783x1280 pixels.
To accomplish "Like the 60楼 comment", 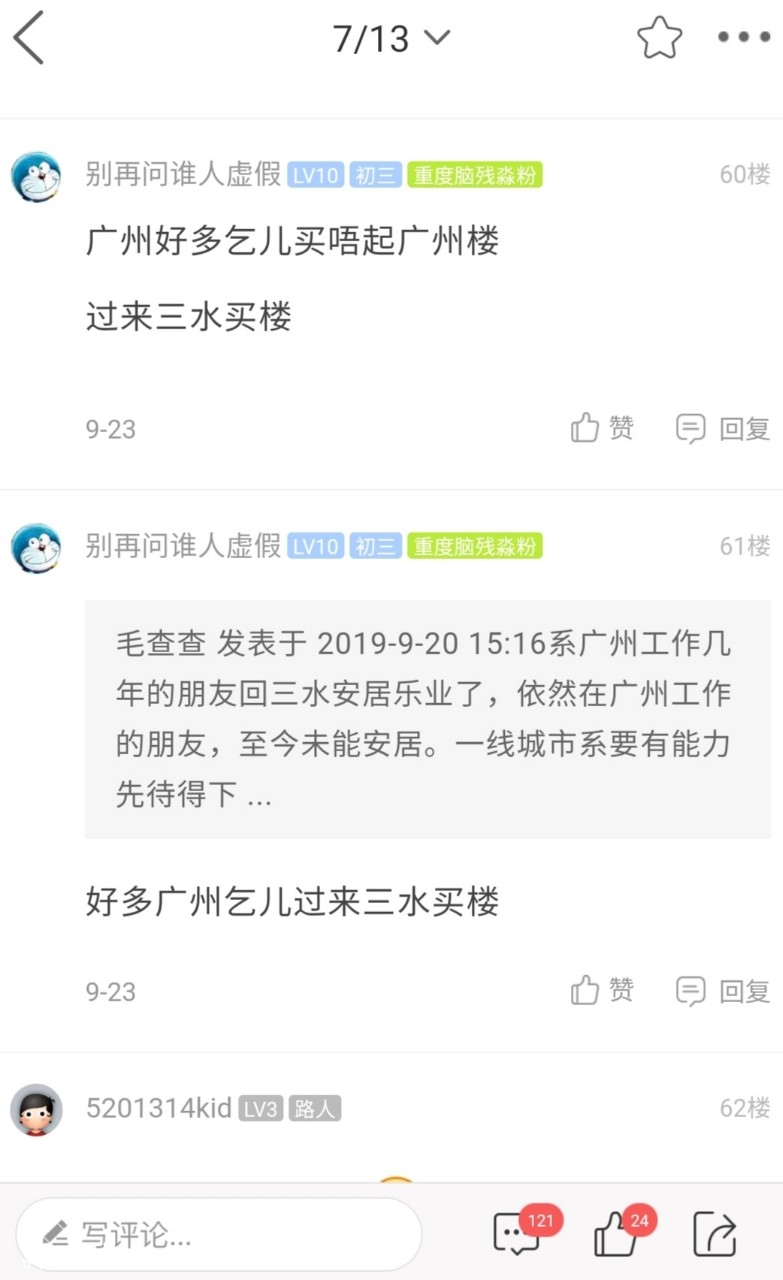I will point(602,428).
